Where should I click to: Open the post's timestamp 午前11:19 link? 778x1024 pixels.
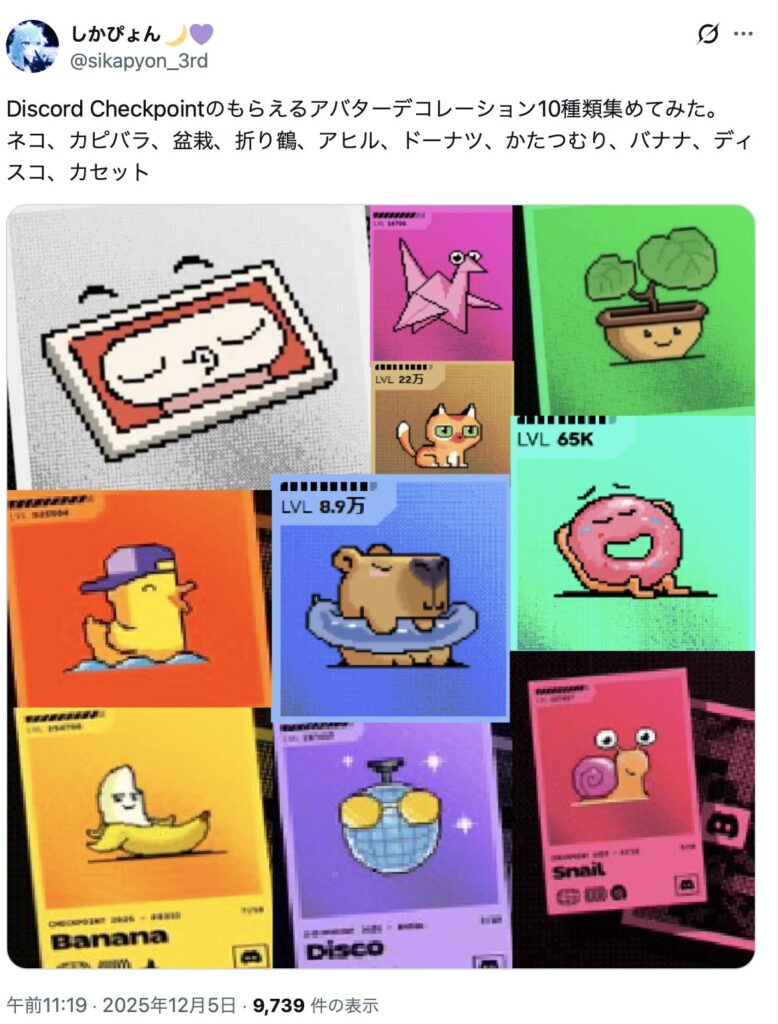tap(46, 1004)
